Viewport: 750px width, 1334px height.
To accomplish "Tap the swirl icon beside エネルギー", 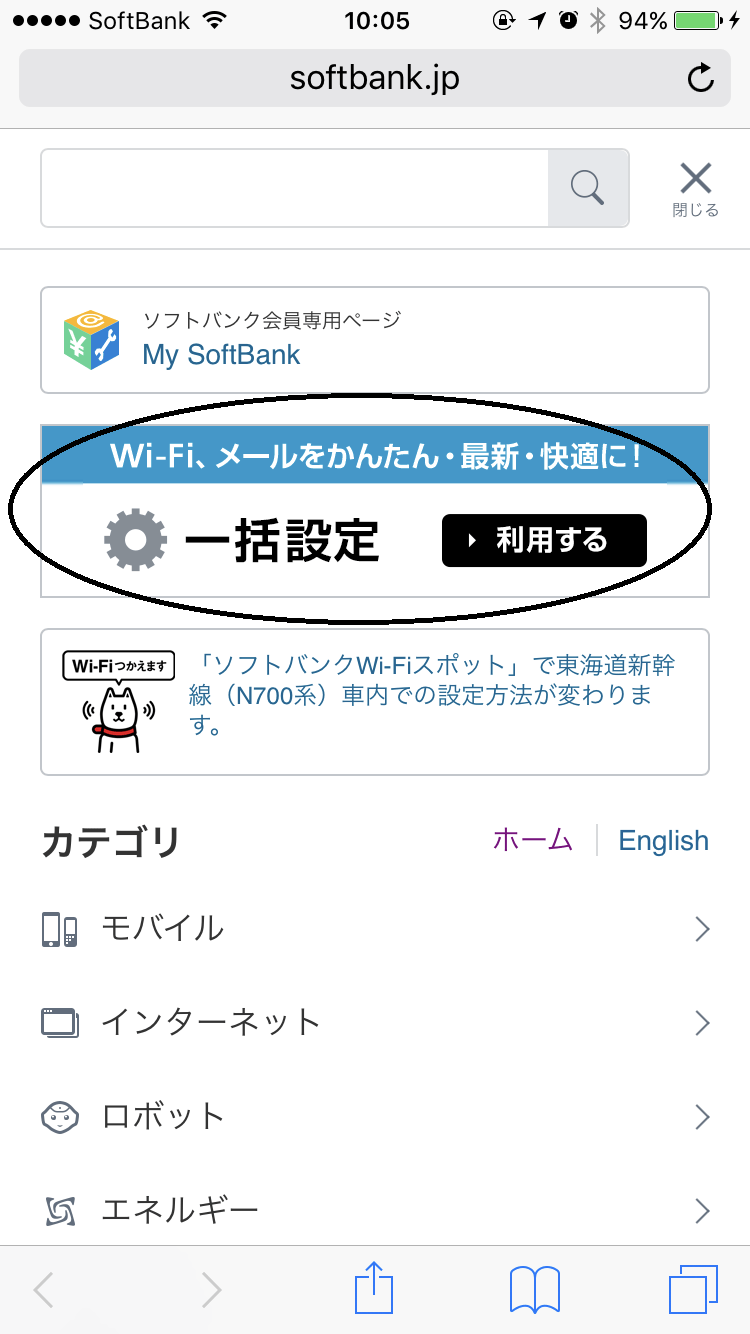I will click(x=60, y=1210).
